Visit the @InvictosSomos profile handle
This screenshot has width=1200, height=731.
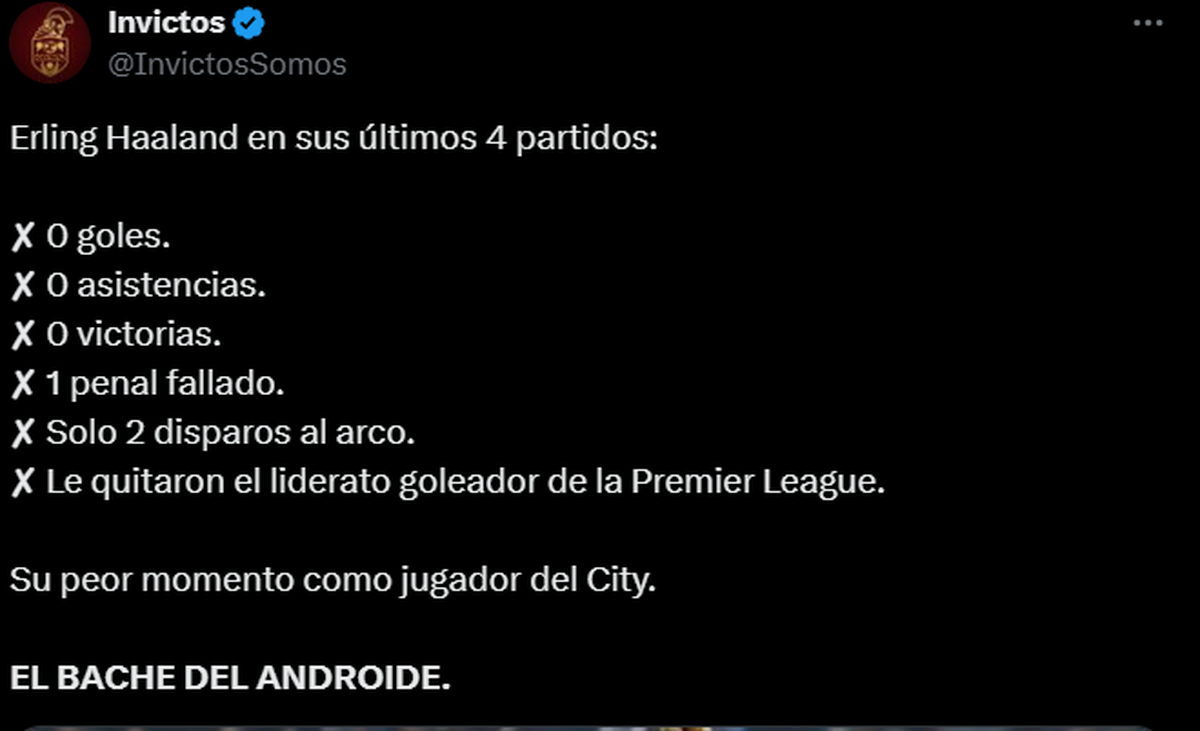pyautogui.click(x=226, y=64)
